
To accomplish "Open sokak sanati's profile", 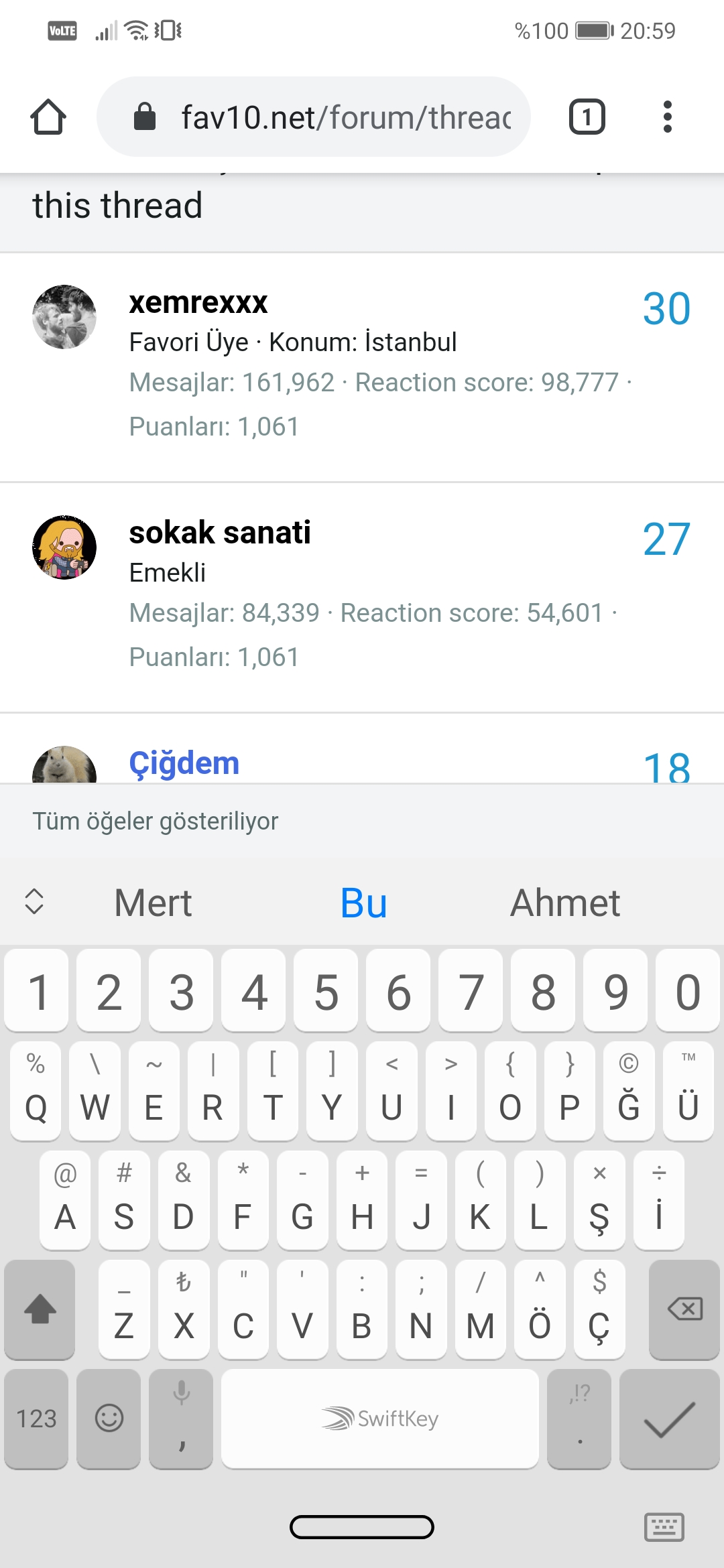I will 220,533.
